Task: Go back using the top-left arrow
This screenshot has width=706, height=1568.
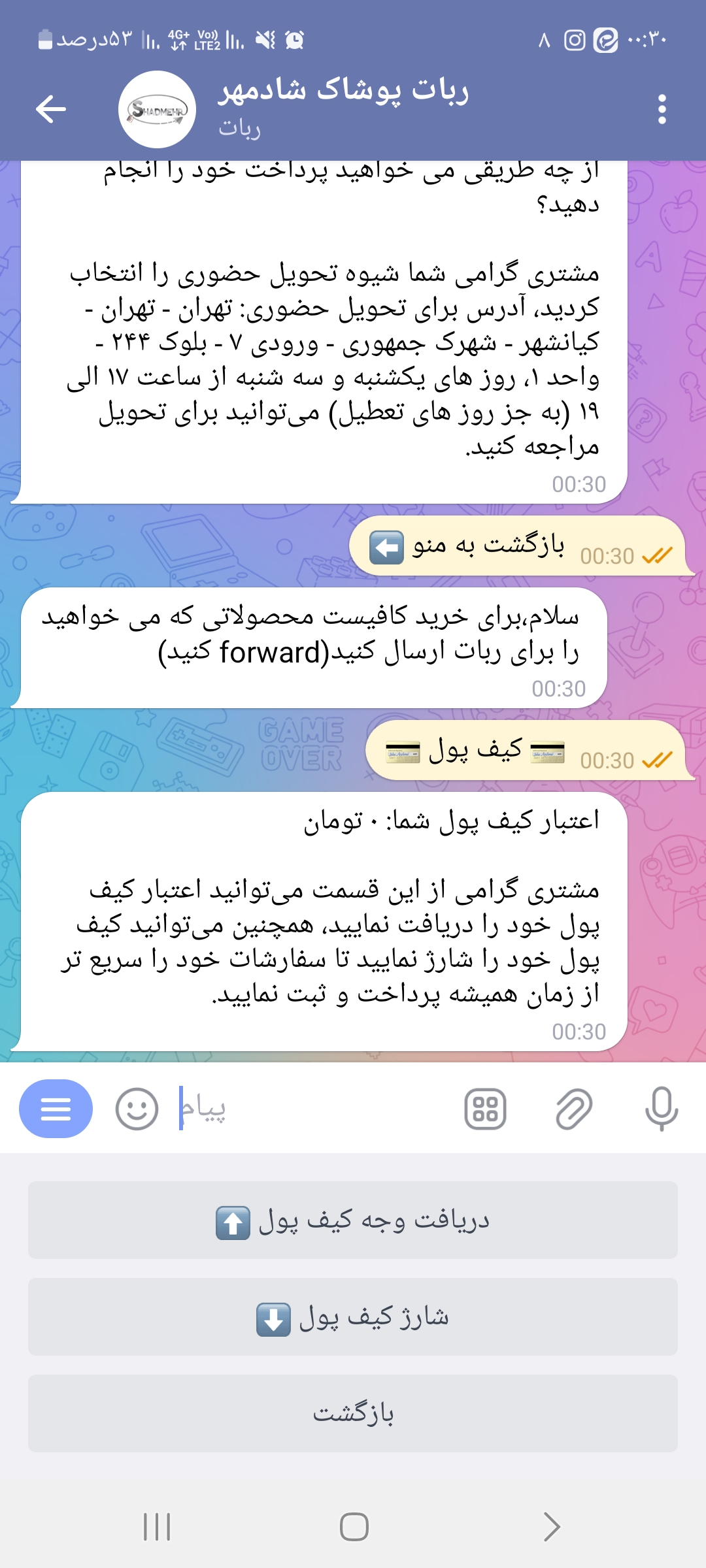Action: click(x=51, y=108)
